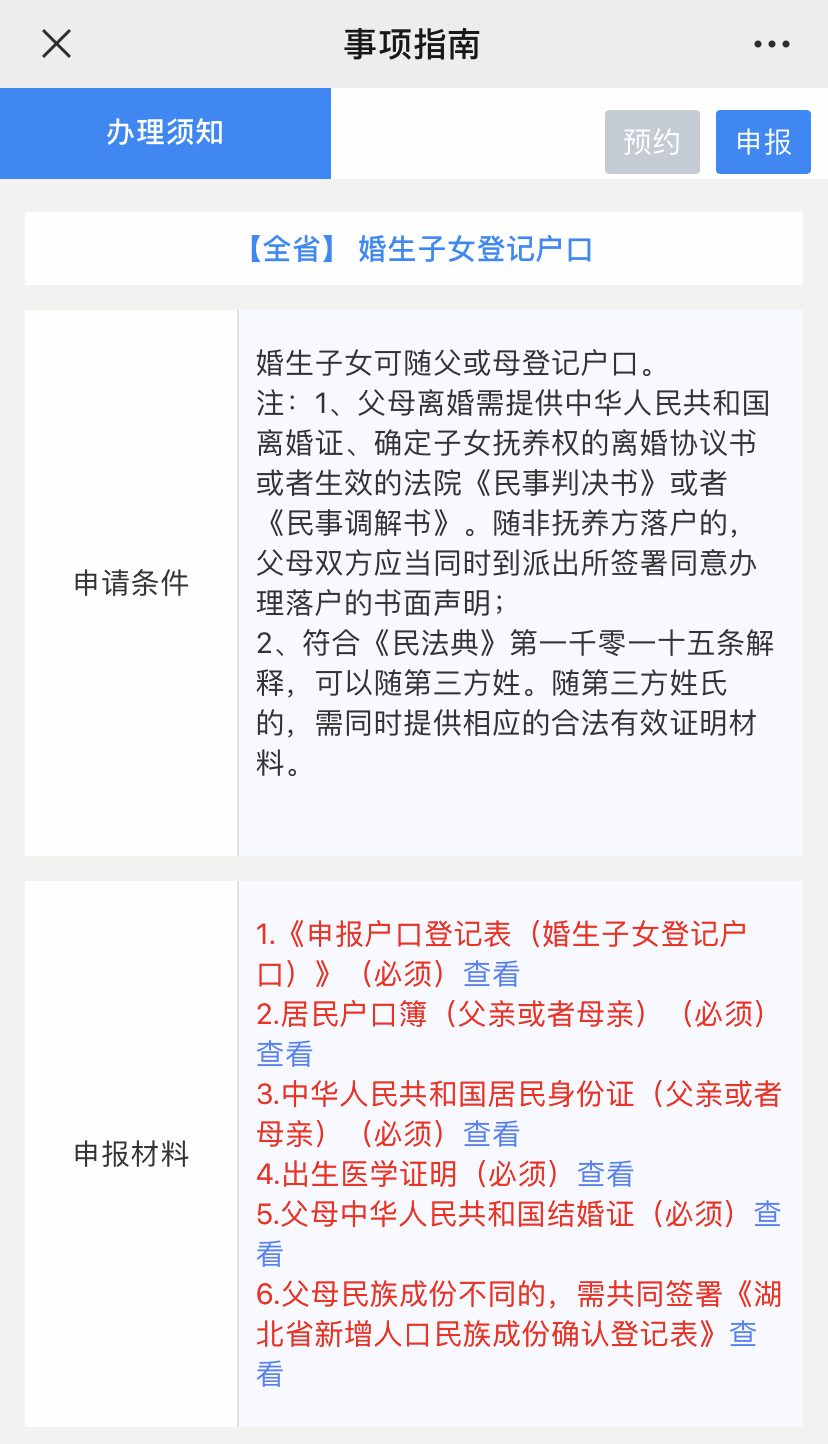Open 查看 link for 结婚证
828x1444 pixels.
(767, 1214)
